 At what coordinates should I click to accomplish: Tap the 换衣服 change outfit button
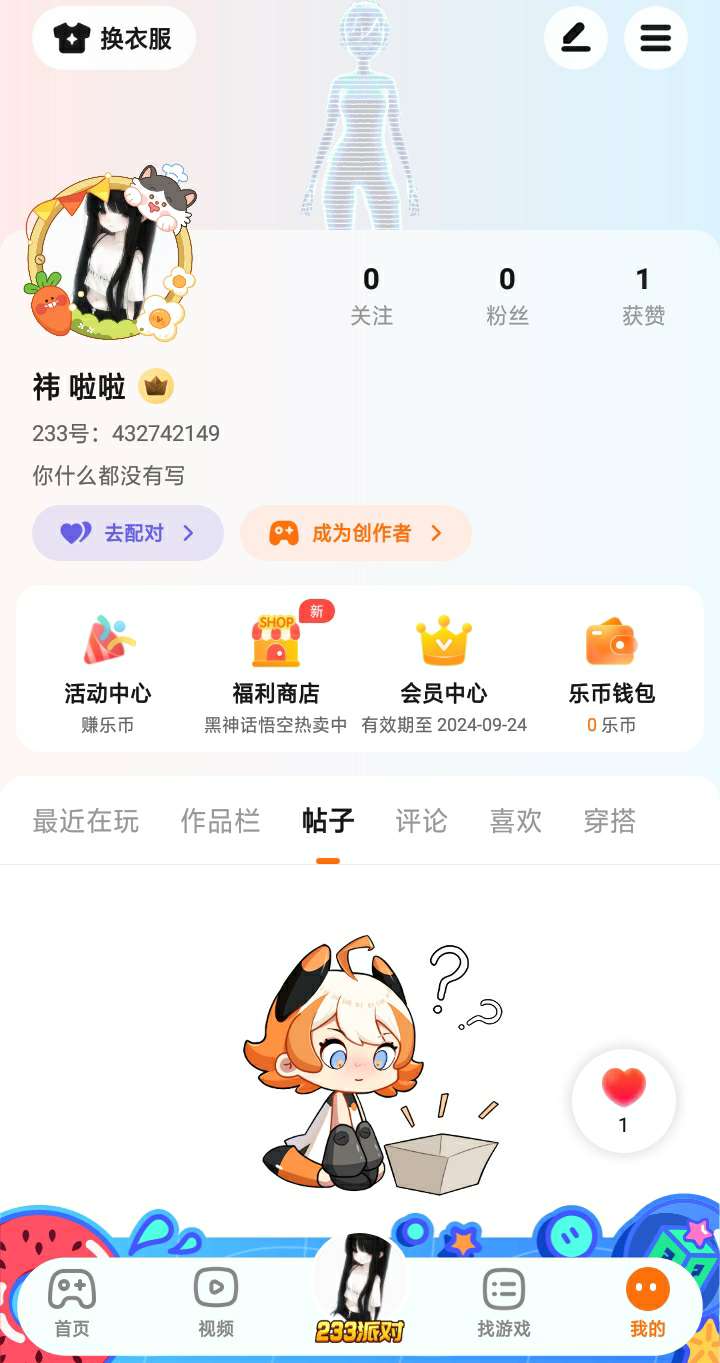pyautogui.click(x=114, y=39)
